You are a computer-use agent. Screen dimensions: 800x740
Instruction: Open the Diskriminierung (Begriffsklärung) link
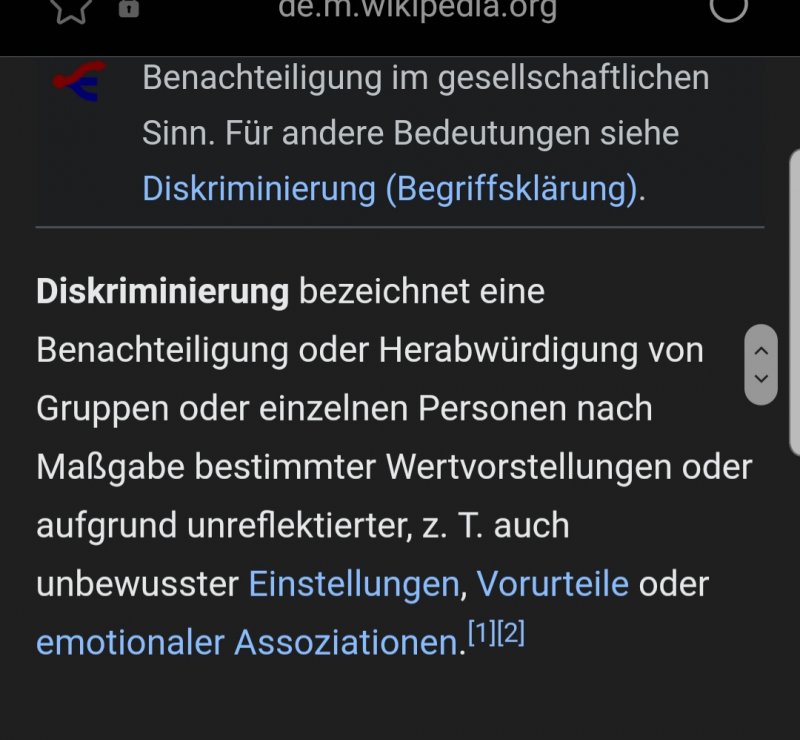click(x=390, y=189)
